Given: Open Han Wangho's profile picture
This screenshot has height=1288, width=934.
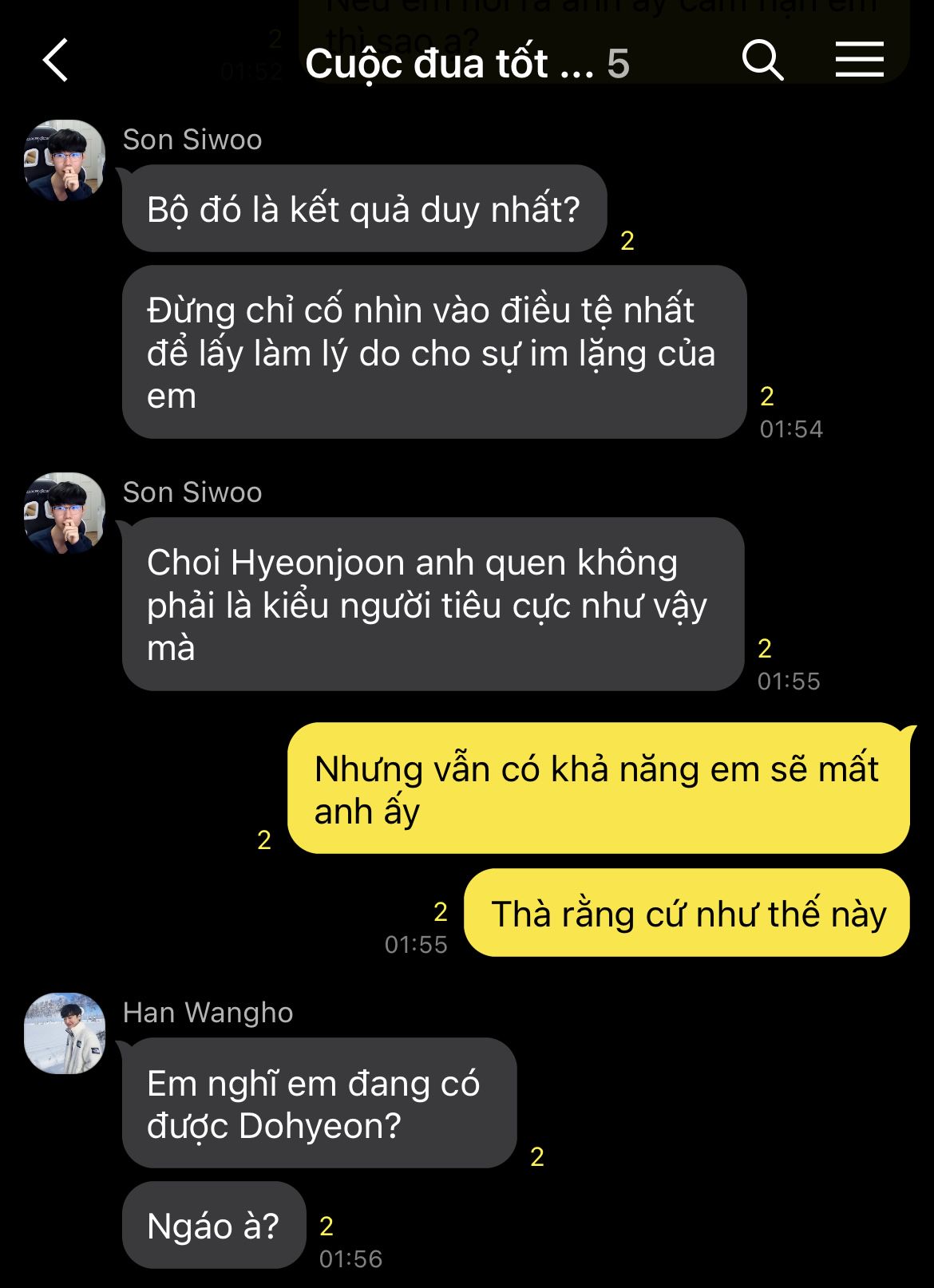Looking at the screenshot, I should 65,1033.
